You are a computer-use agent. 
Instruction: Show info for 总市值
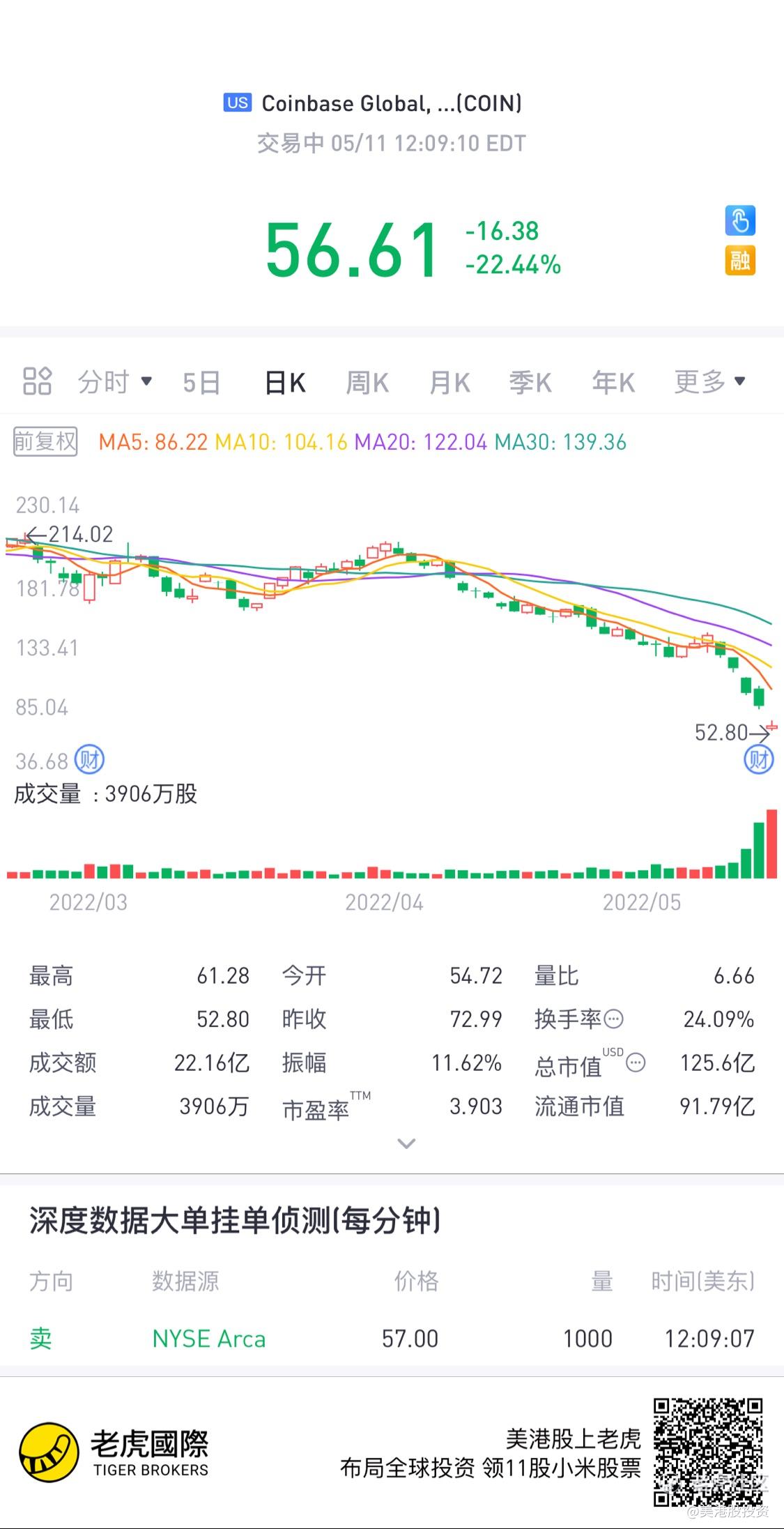(636, 1063)
